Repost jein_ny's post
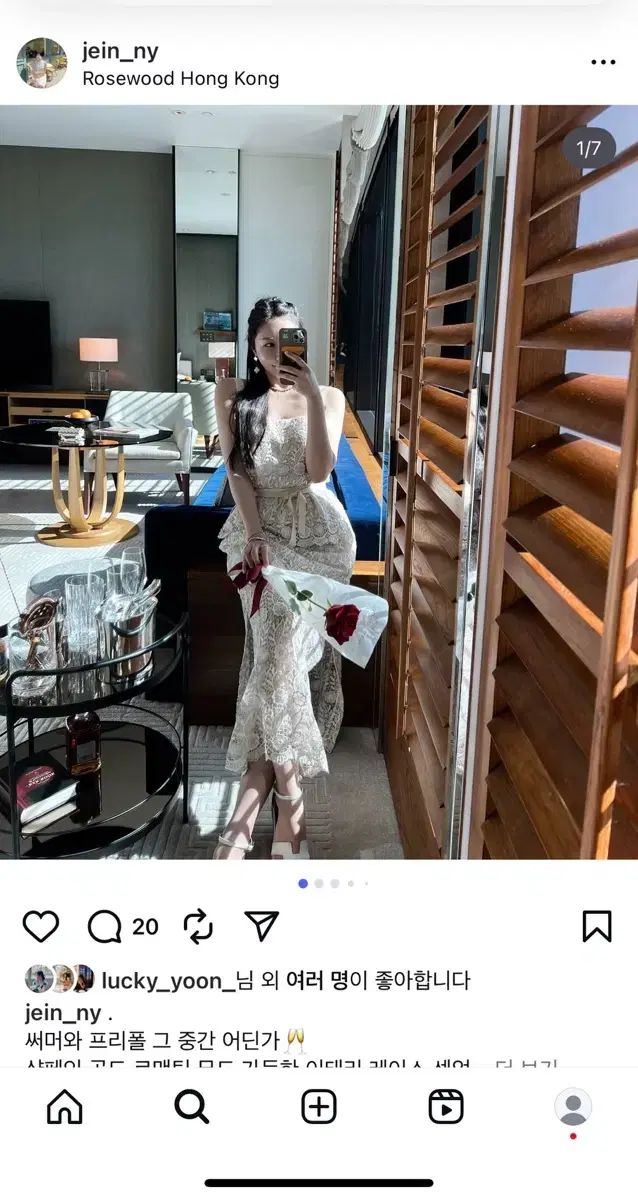The image size is (638, 1200). click(198, 927)
